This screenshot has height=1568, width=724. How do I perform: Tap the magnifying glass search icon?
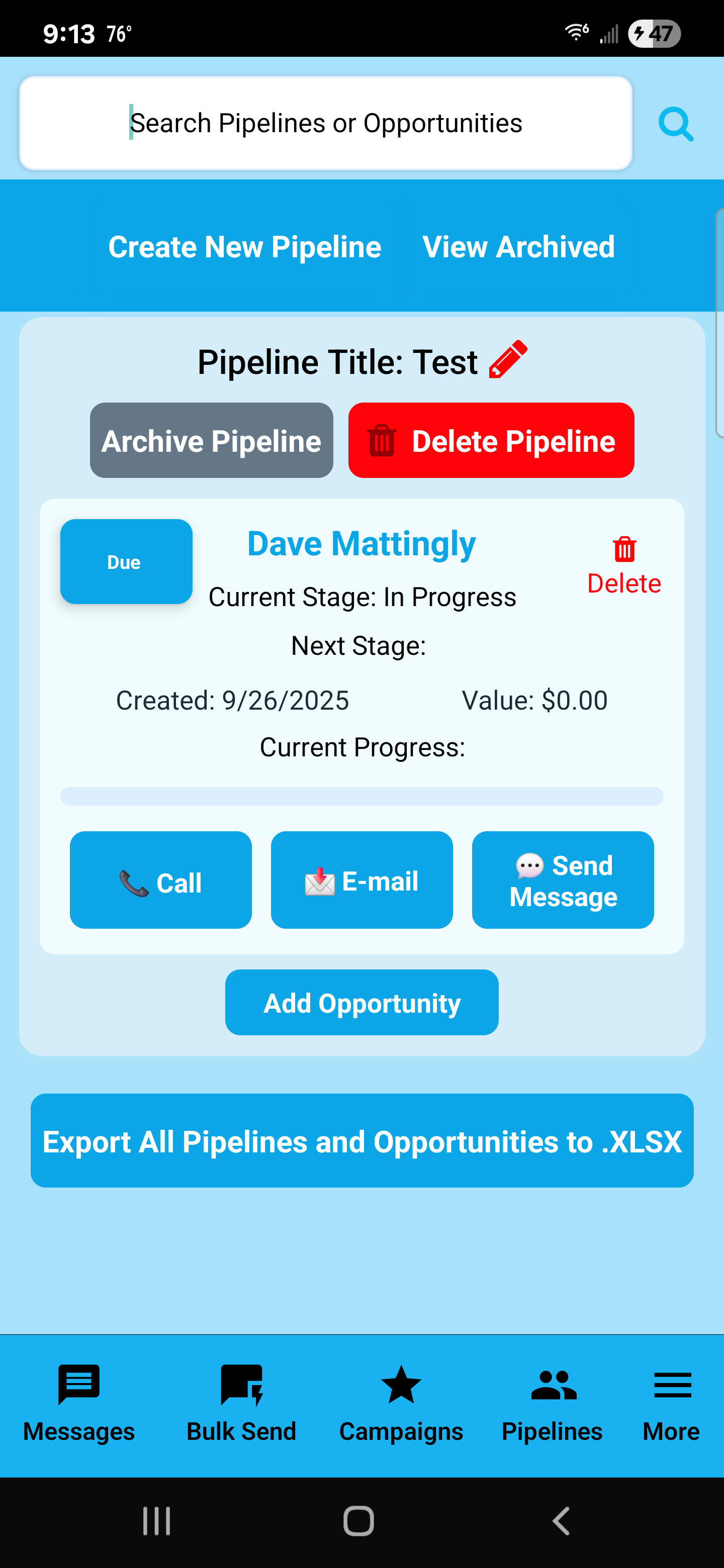(x=676, y=123)
